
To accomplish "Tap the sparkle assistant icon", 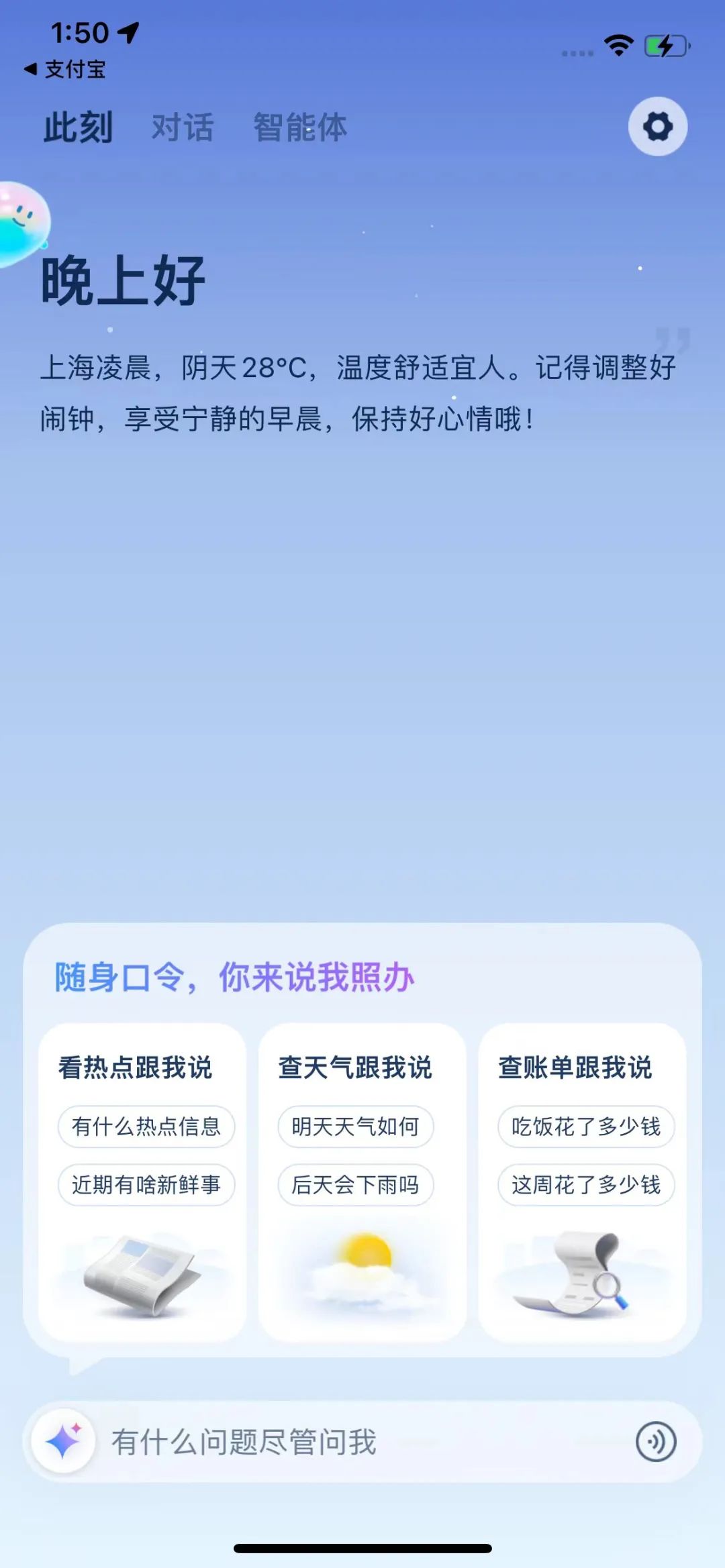I will (64, 1442).
